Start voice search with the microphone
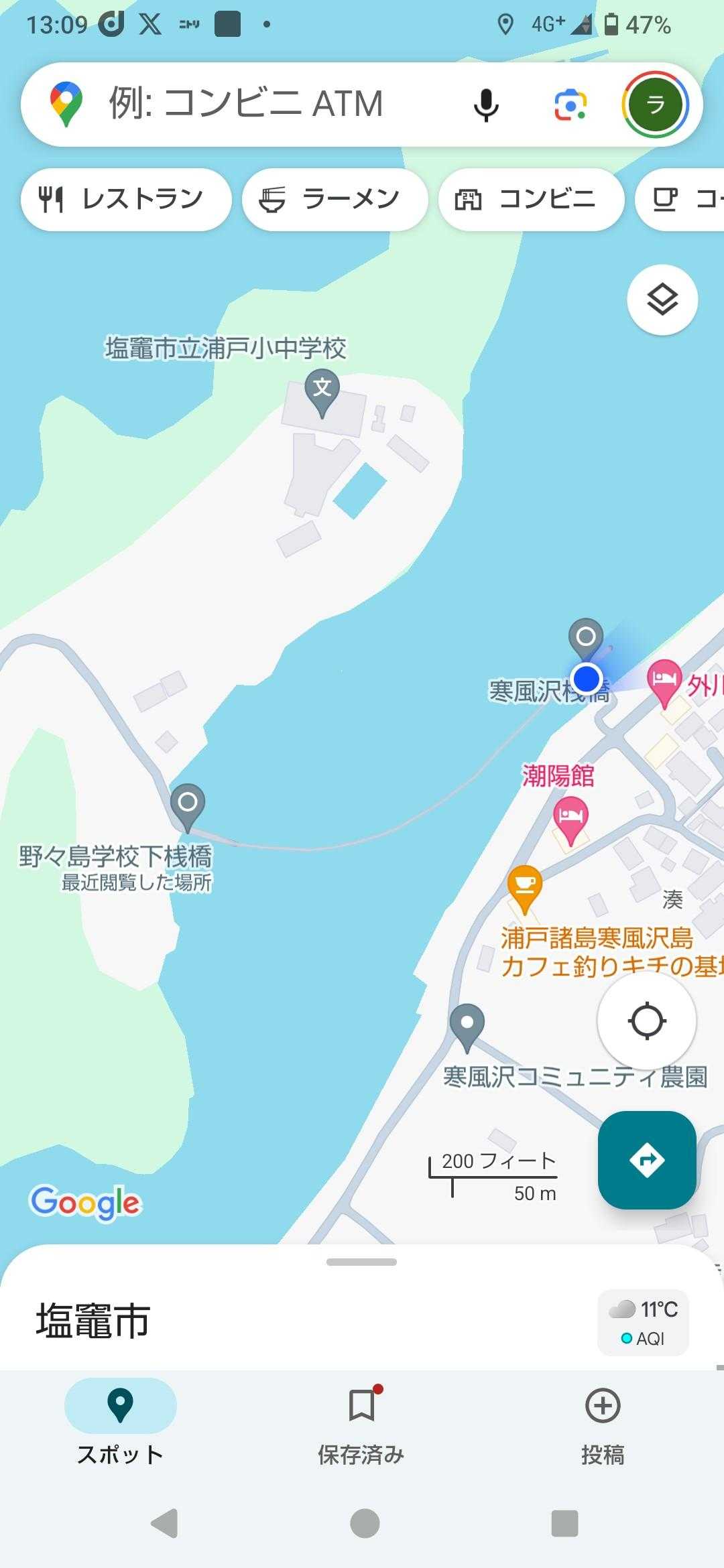The image size is (724, 1568). tap(486, 105)
